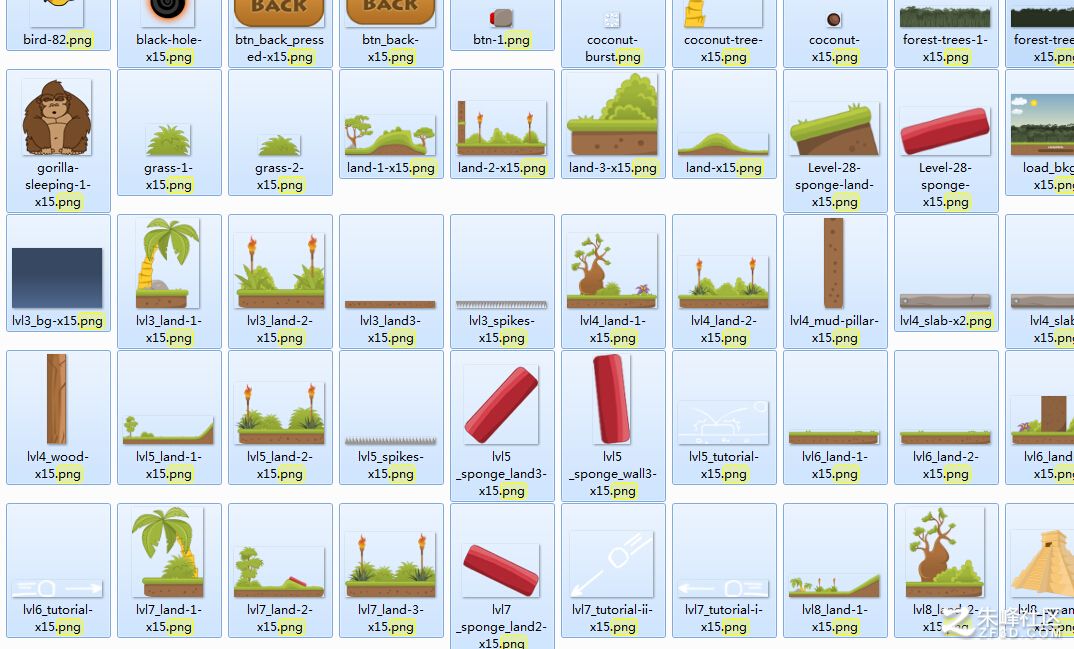Open lvl3_land-1-x15.png with palm tree
The height and width of the screenshot is (649, 1074).
coord(168,265)
